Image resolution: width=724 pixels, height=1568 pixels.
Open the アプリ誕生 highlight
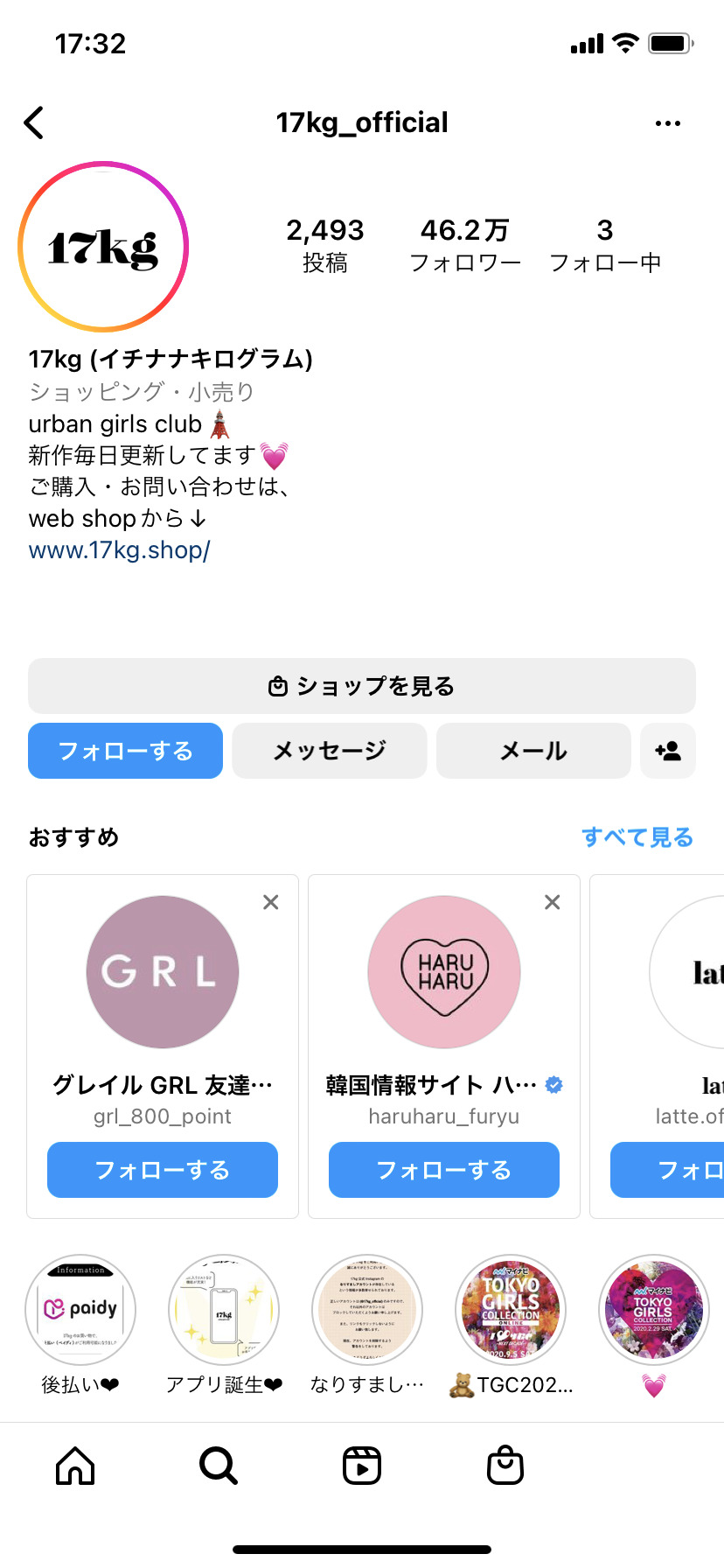(x=224, y=1310)
